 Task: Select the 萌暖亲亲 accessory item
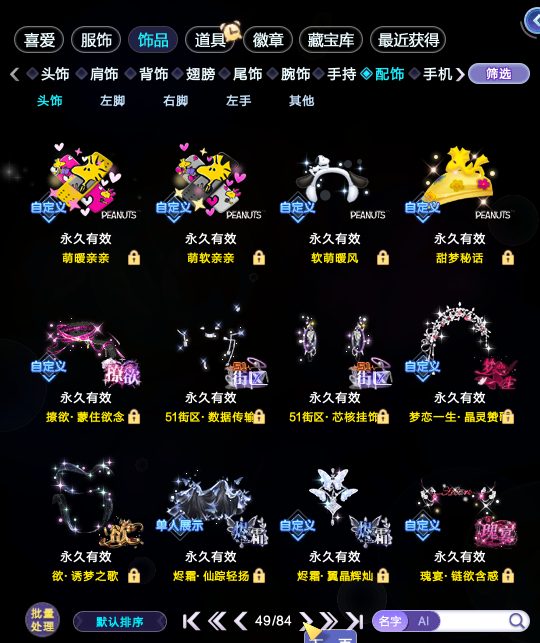coord(85,203)
